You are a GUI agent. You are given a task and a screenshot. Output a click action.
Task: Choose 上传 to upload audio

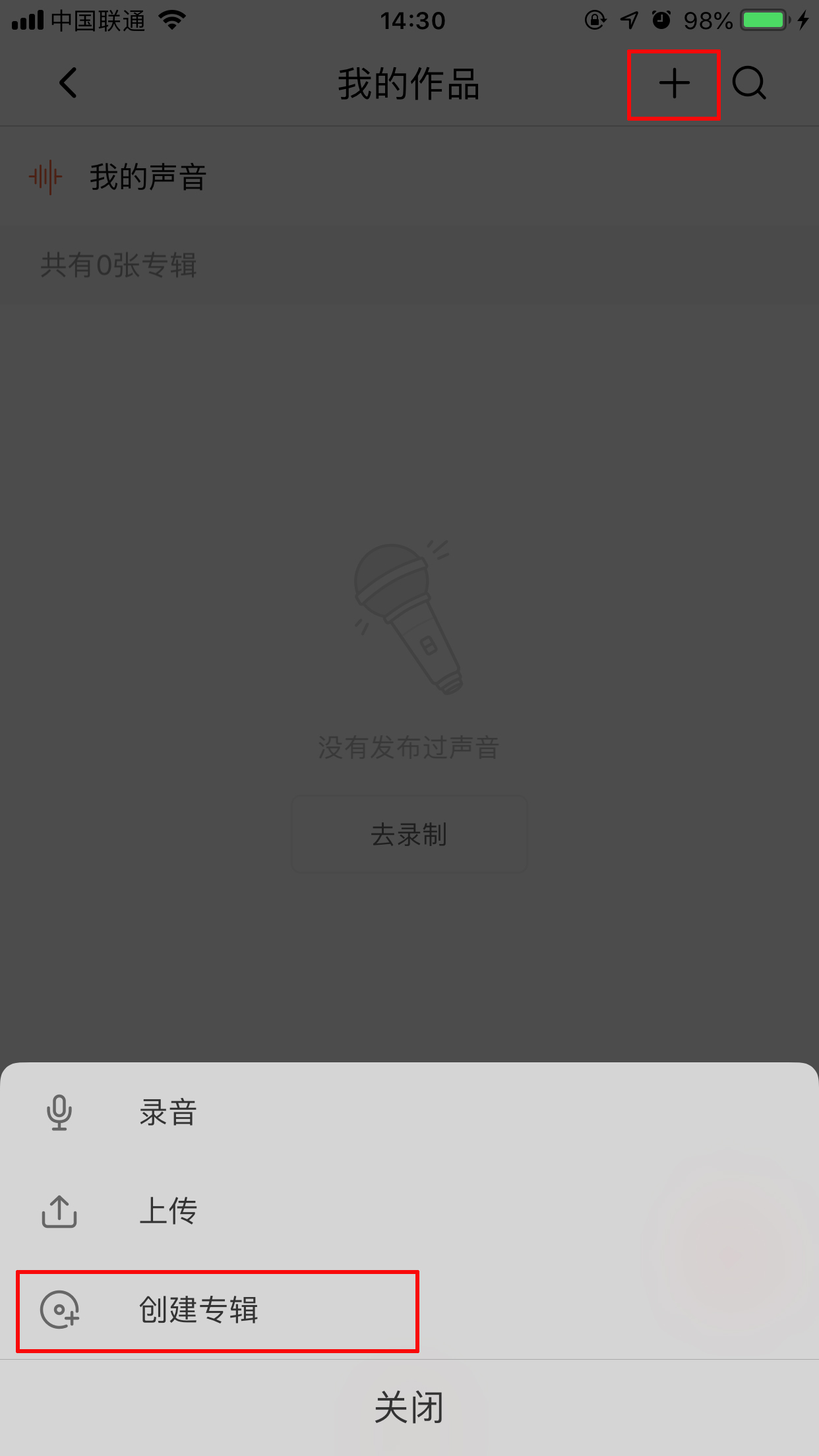click(x=167, y=1211)
